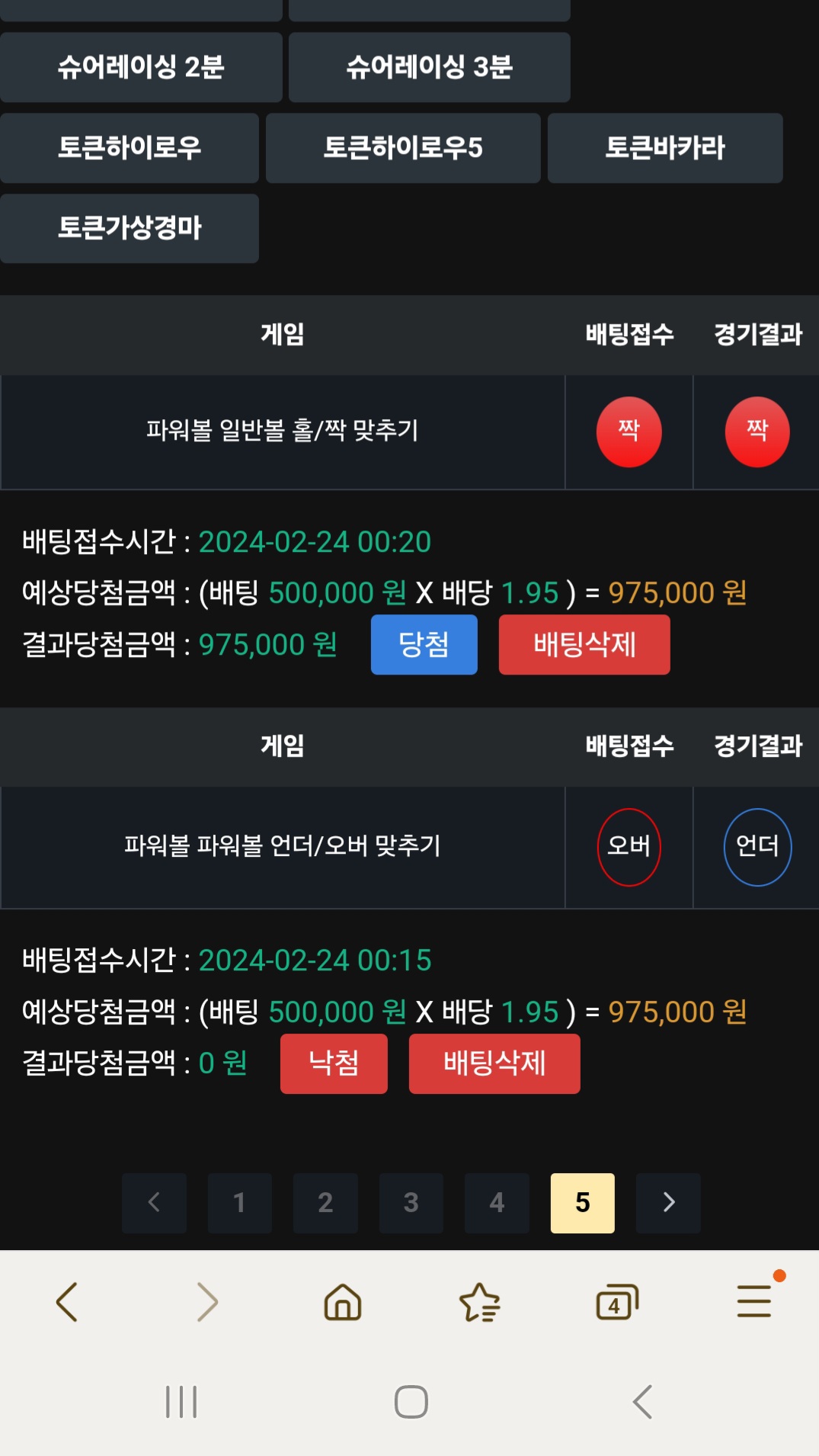
Task: Open the browser home page
Action: coord(343,1302)
